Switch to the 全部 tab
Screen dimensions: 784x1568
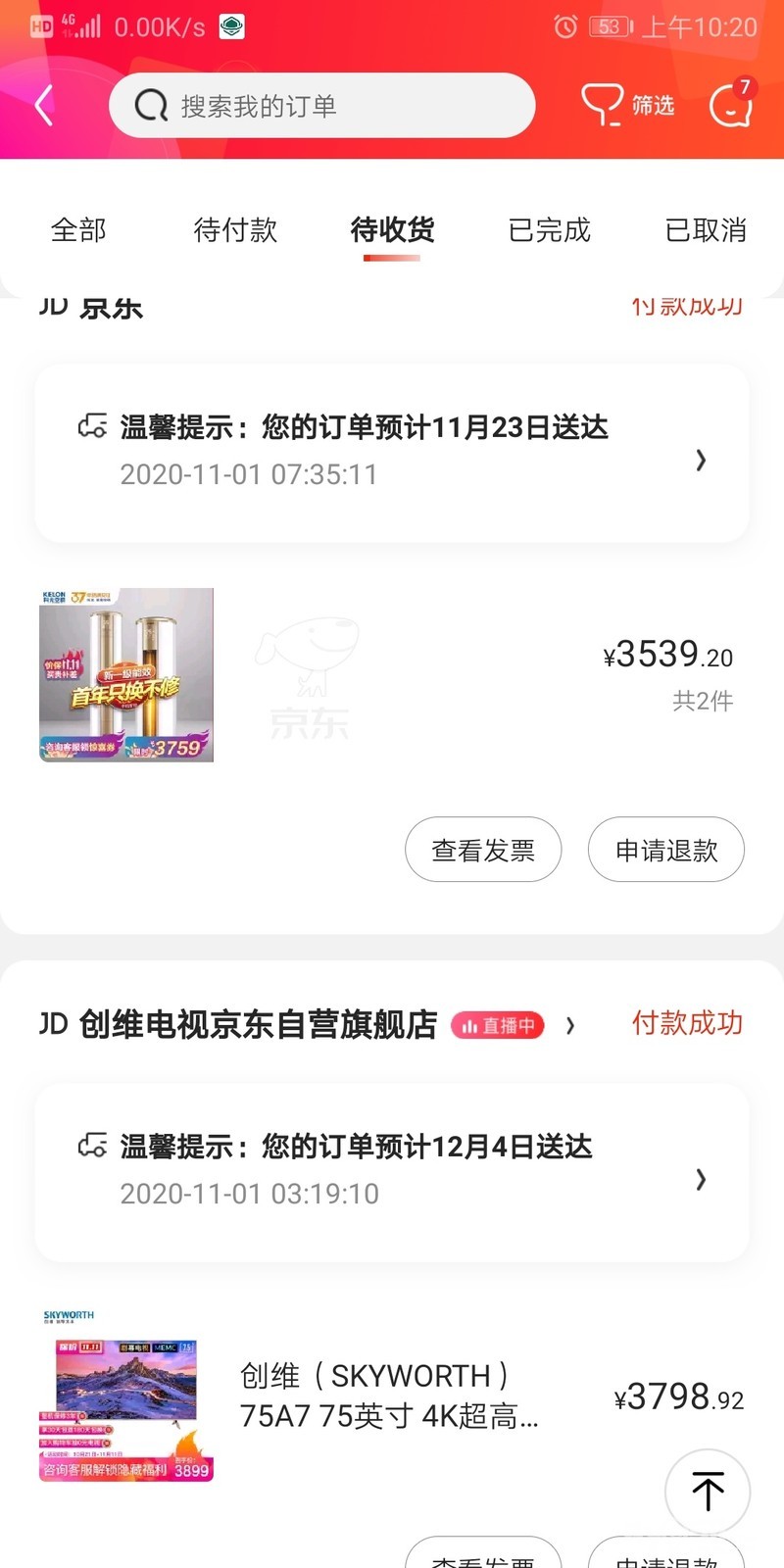(78, 230)
